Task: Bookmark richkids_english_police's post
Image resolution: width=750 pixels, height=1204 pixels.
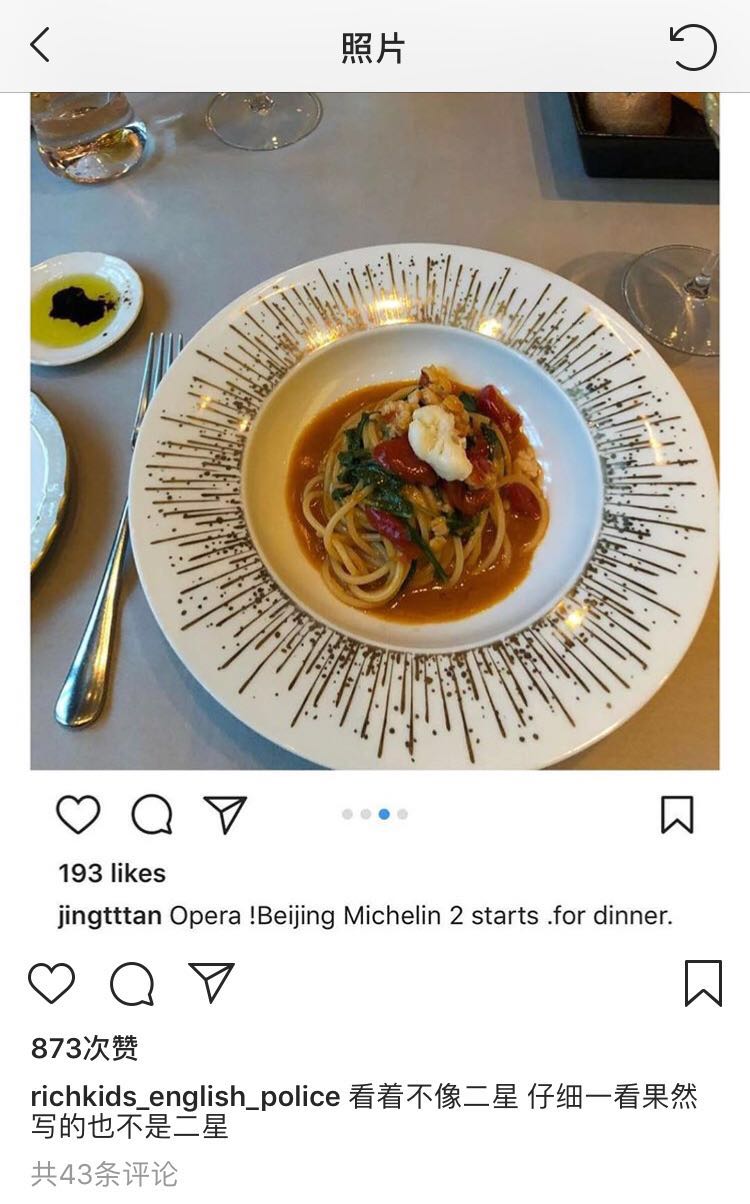Action: [x=703, y=983]
